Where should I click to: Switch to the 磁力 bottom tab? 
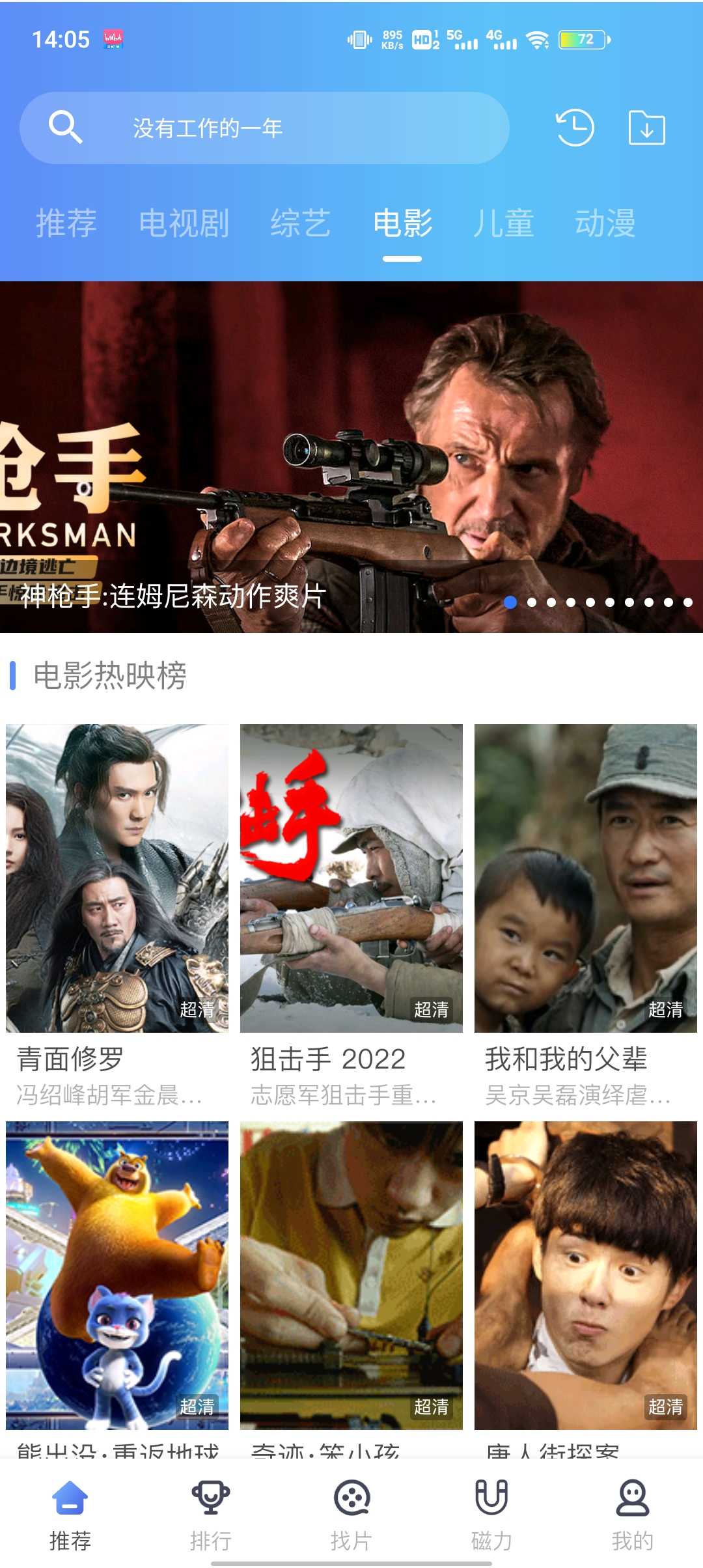coord(491,1514)
